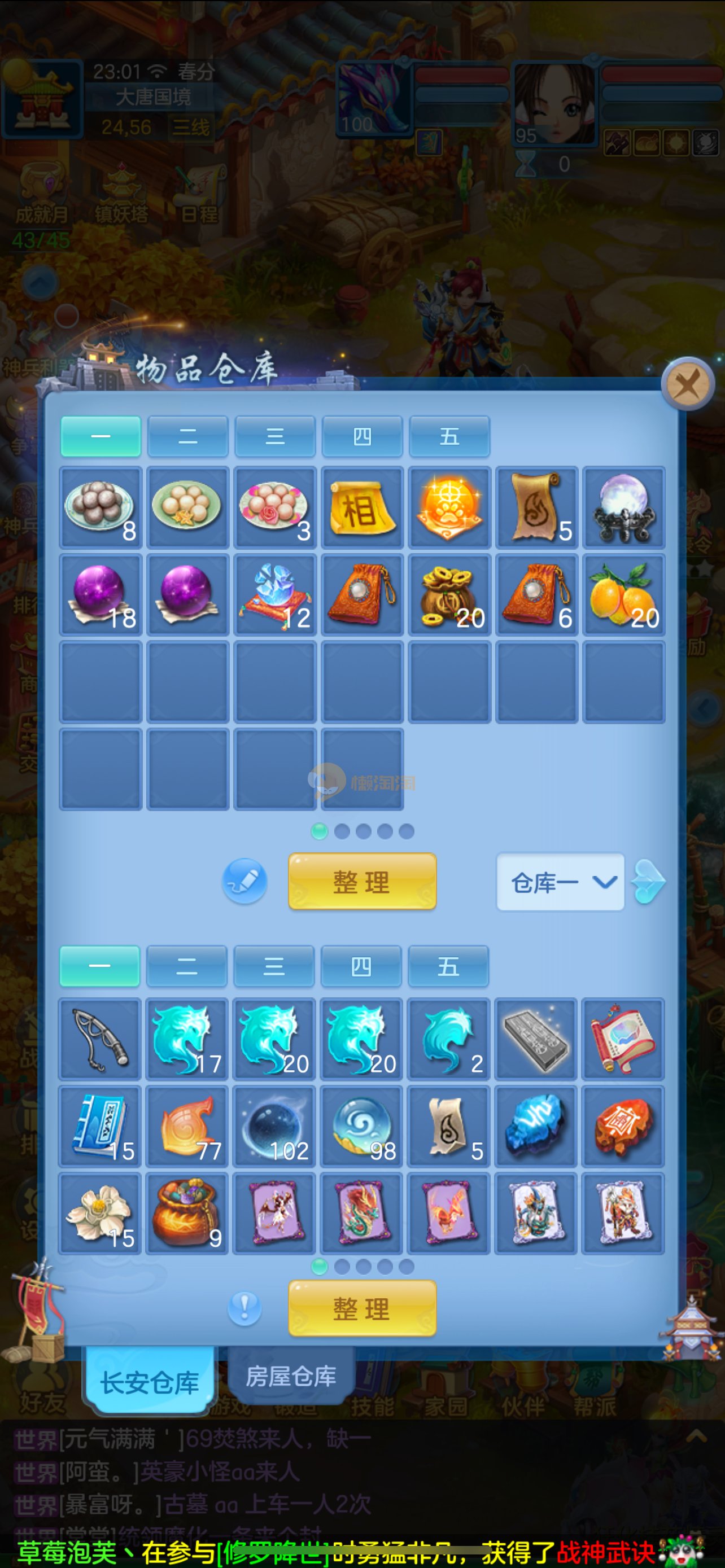Switch to the 房屋仓库 tab
The image size is (725, 1568).
[x=291, y=1376]
